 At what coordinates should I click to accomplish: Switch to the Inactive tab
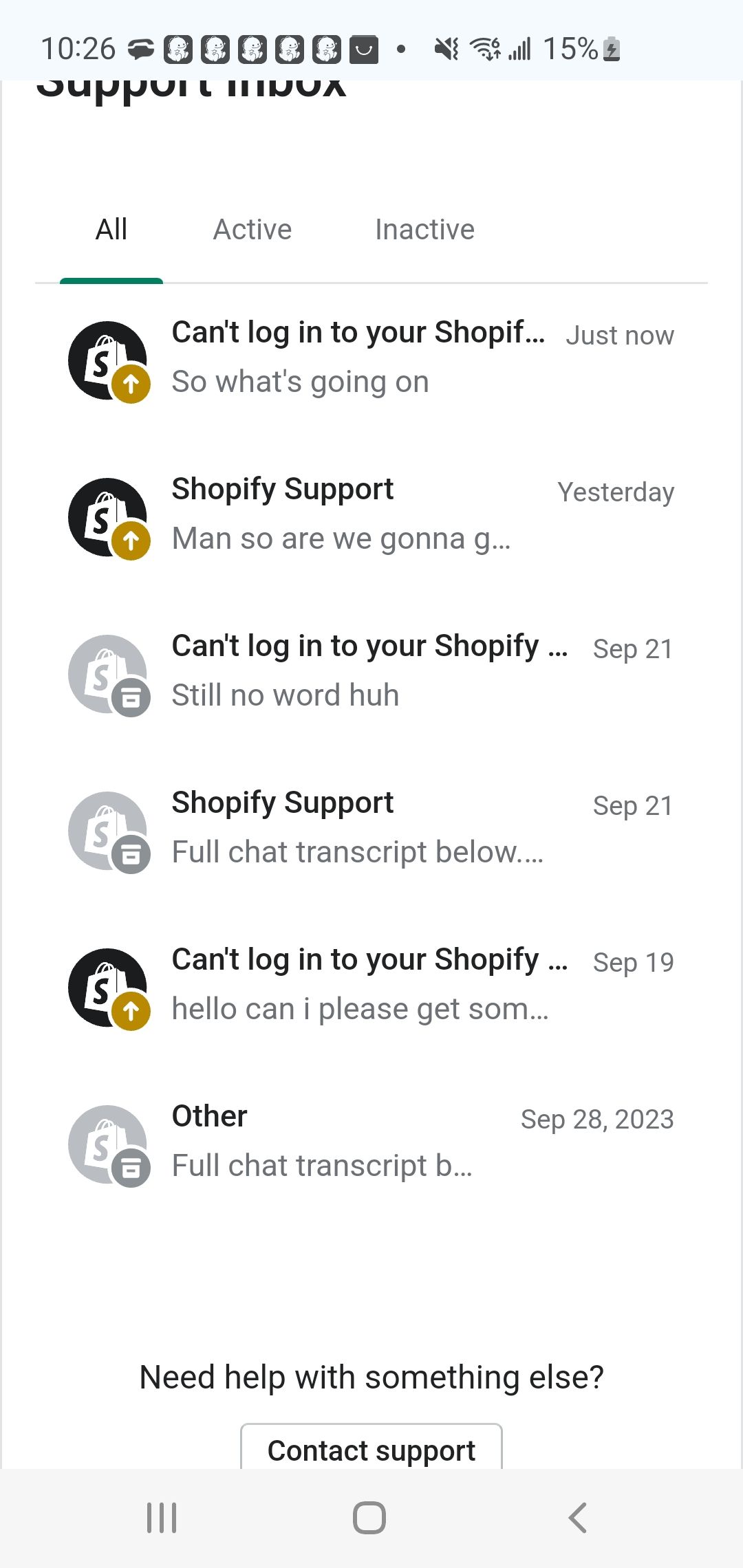[x=424, y=230]
